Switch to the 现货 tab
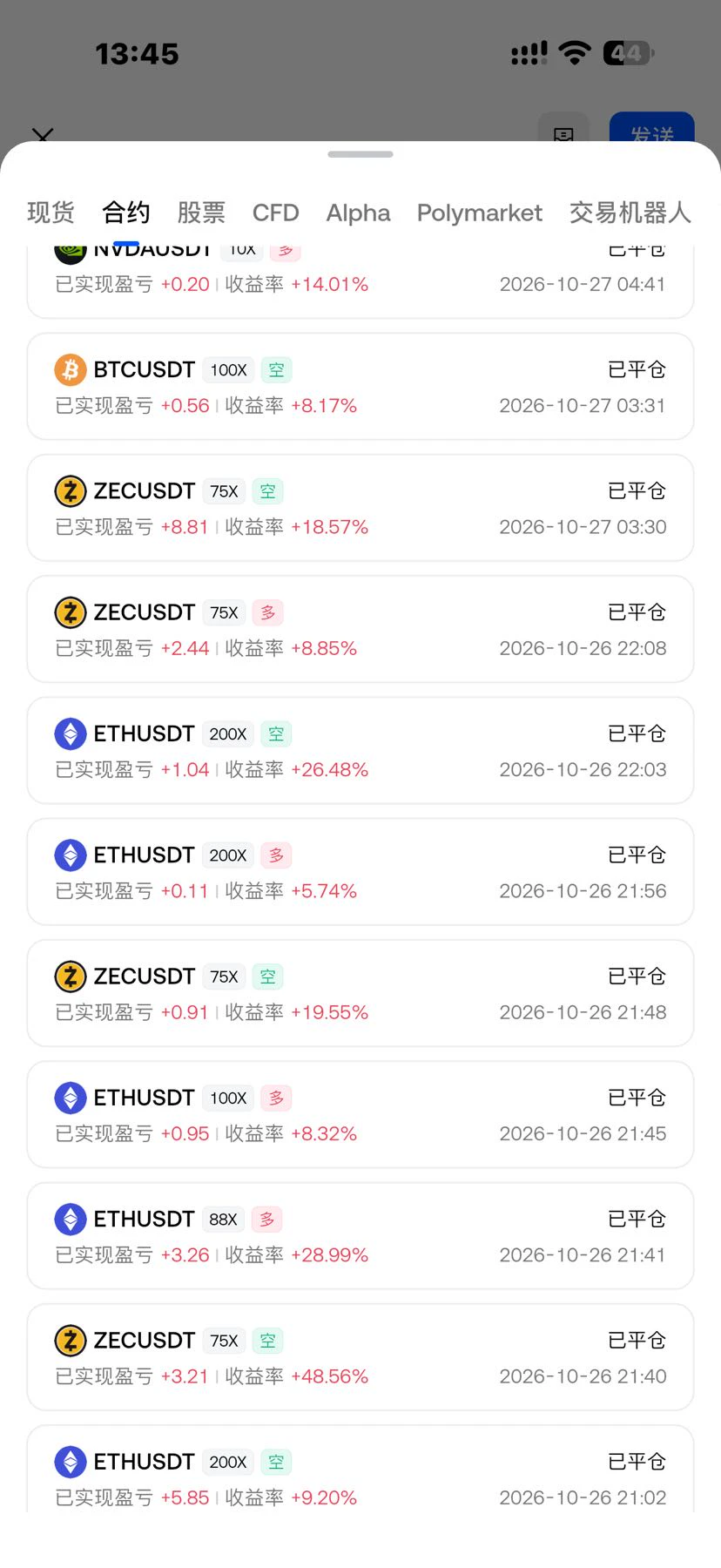This screenshot has height=1568, width=721. [x=51, y=213]
